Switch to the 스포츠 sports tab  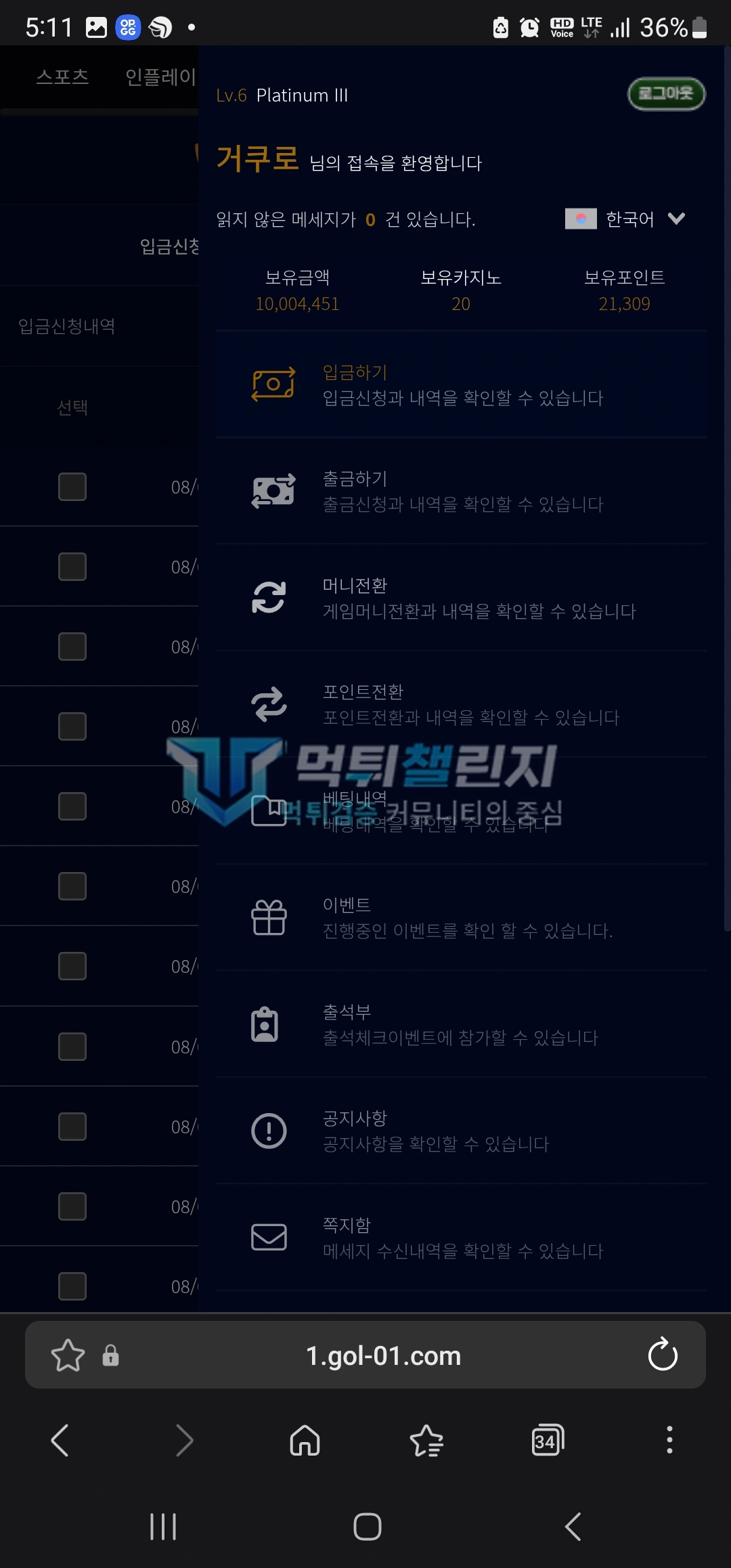tap(62, 77)
